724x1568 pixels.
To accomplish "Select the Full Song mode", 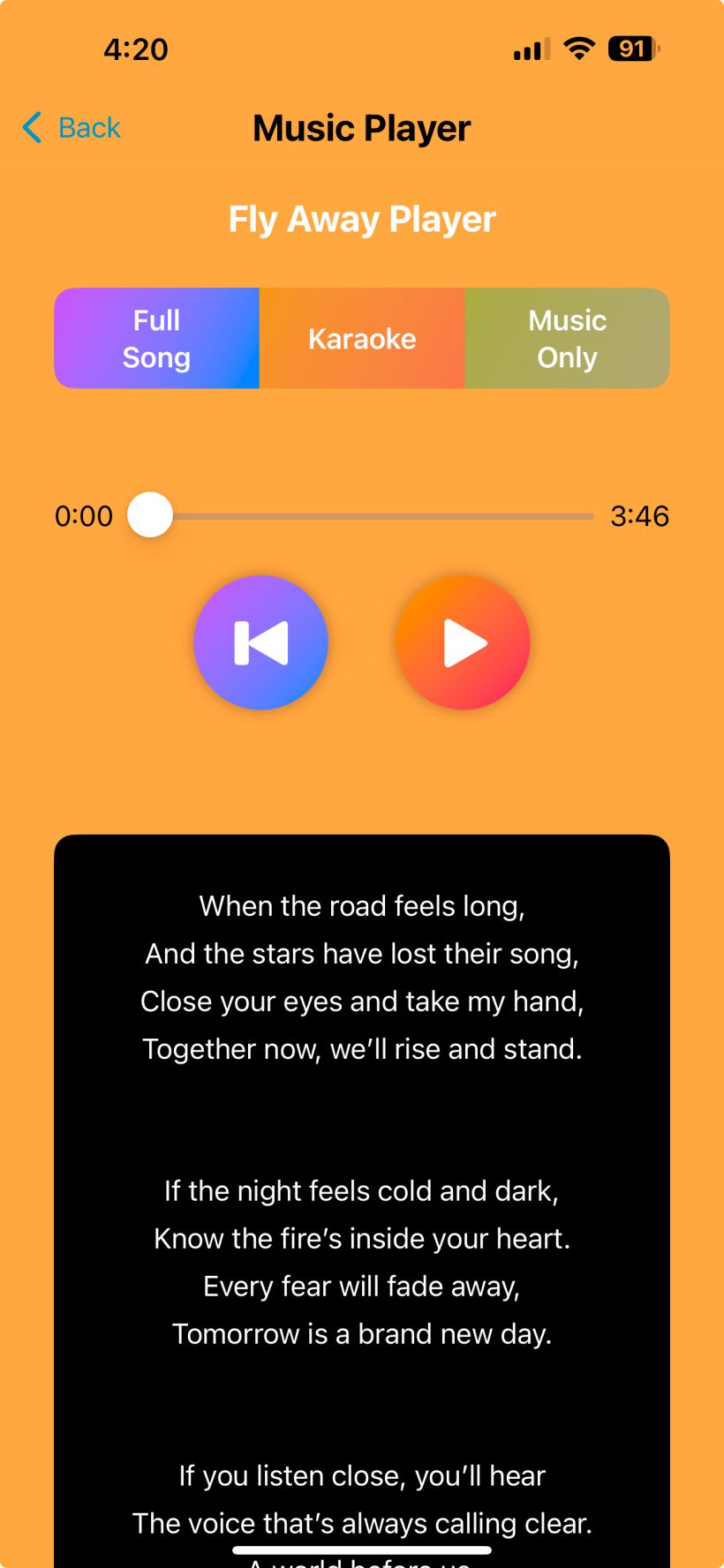I will click(x=157, y=339).
